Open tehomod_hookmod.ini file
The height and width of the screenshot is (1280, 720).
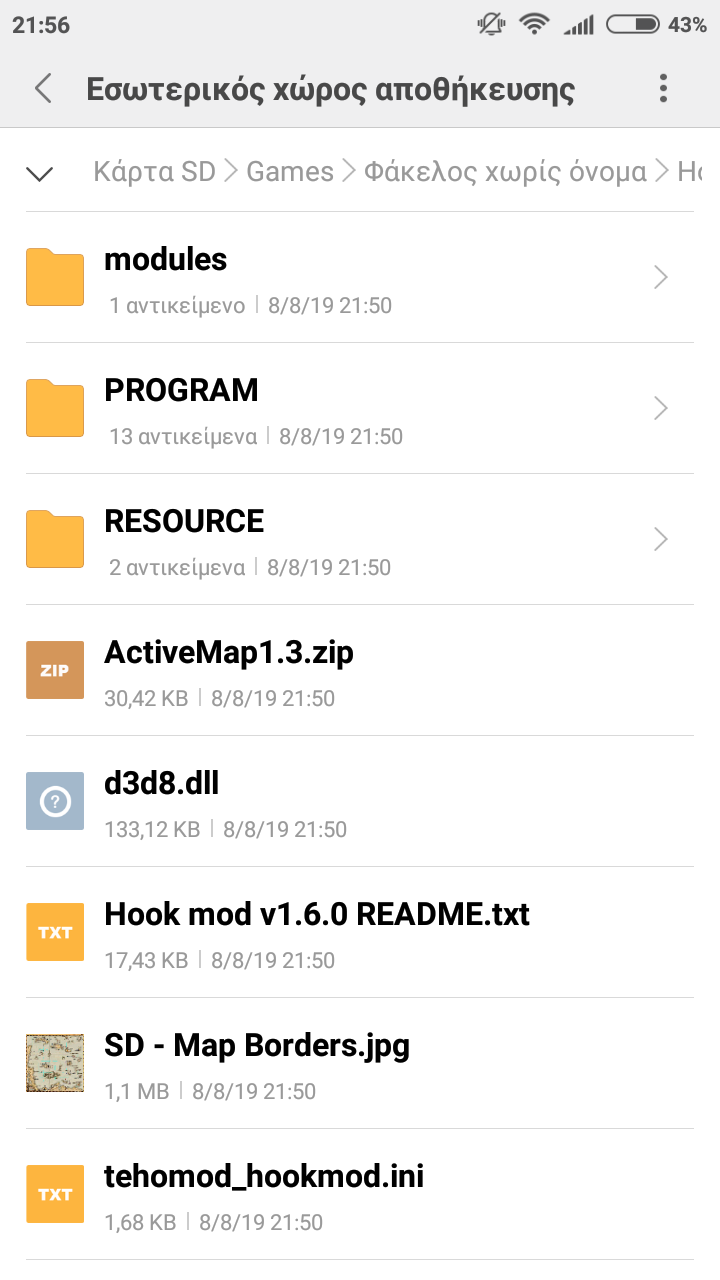click(x=360, y=1194)
